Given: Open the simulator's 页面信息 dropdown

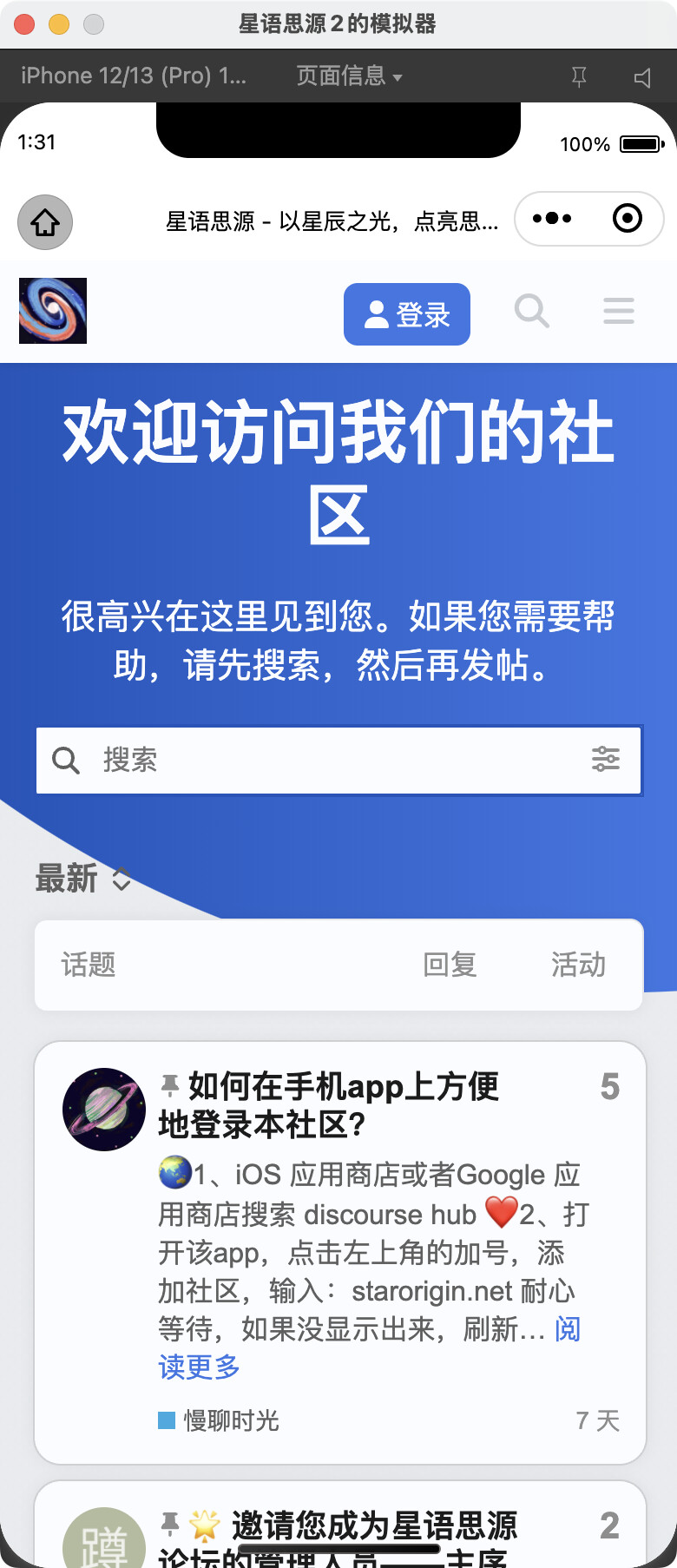Looking at the screenshot, I should 349,76.
